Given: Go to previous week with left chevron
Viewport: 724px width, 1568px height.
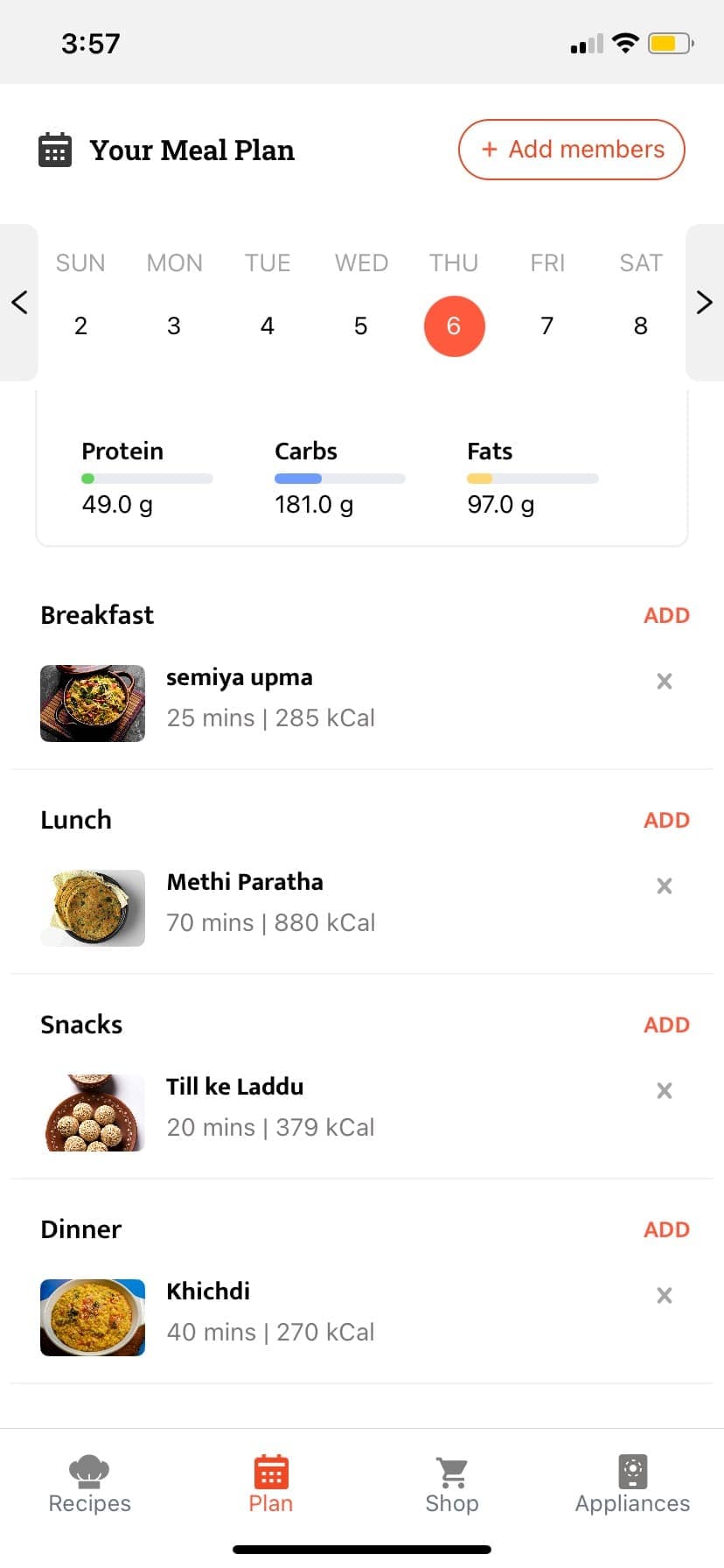Looking at the screenshot, I should [18, 302].
